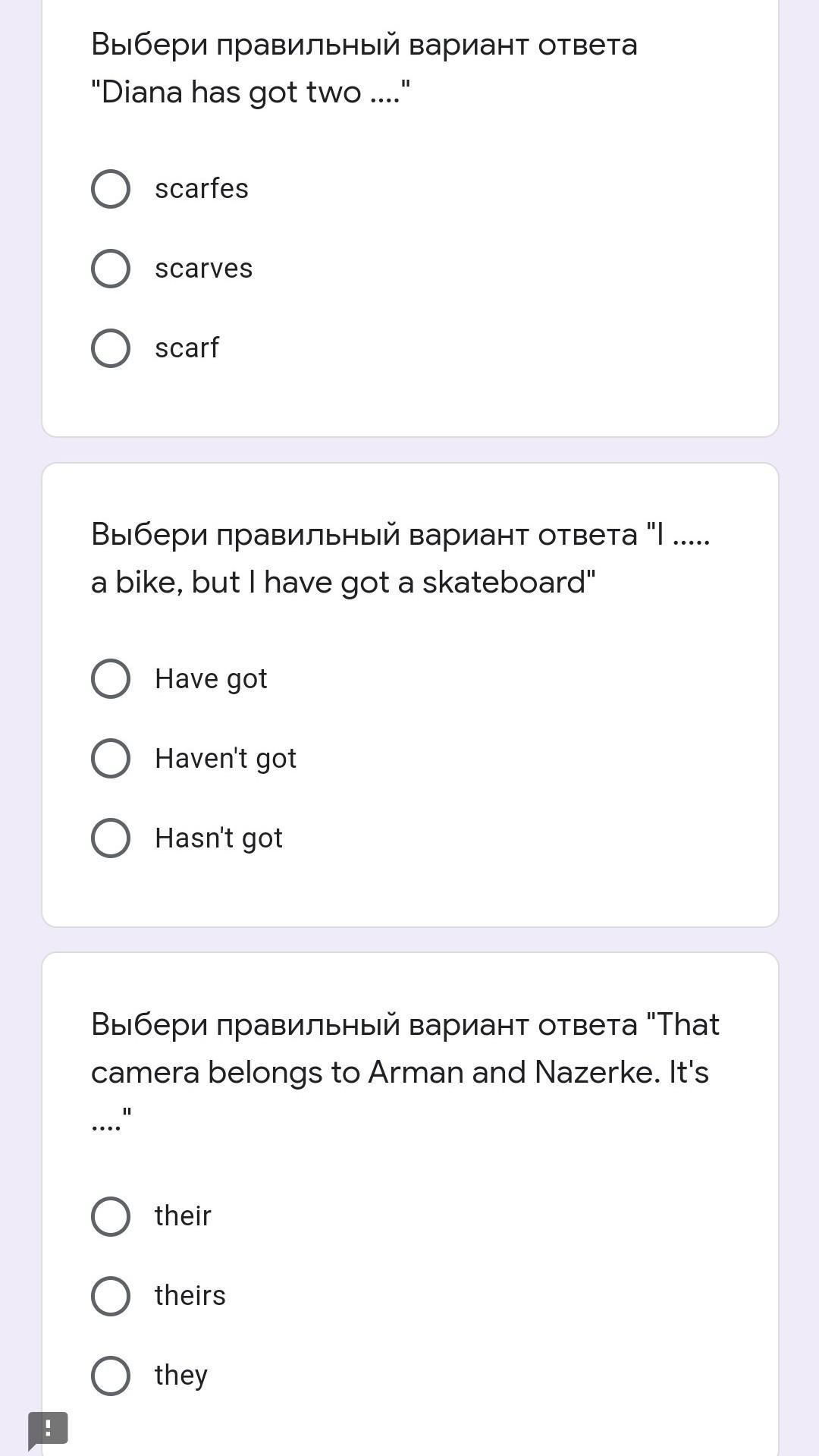819x1456 pixels.
Task: Choose the 'Haven't got' option
Action: (x=111, y=758)
